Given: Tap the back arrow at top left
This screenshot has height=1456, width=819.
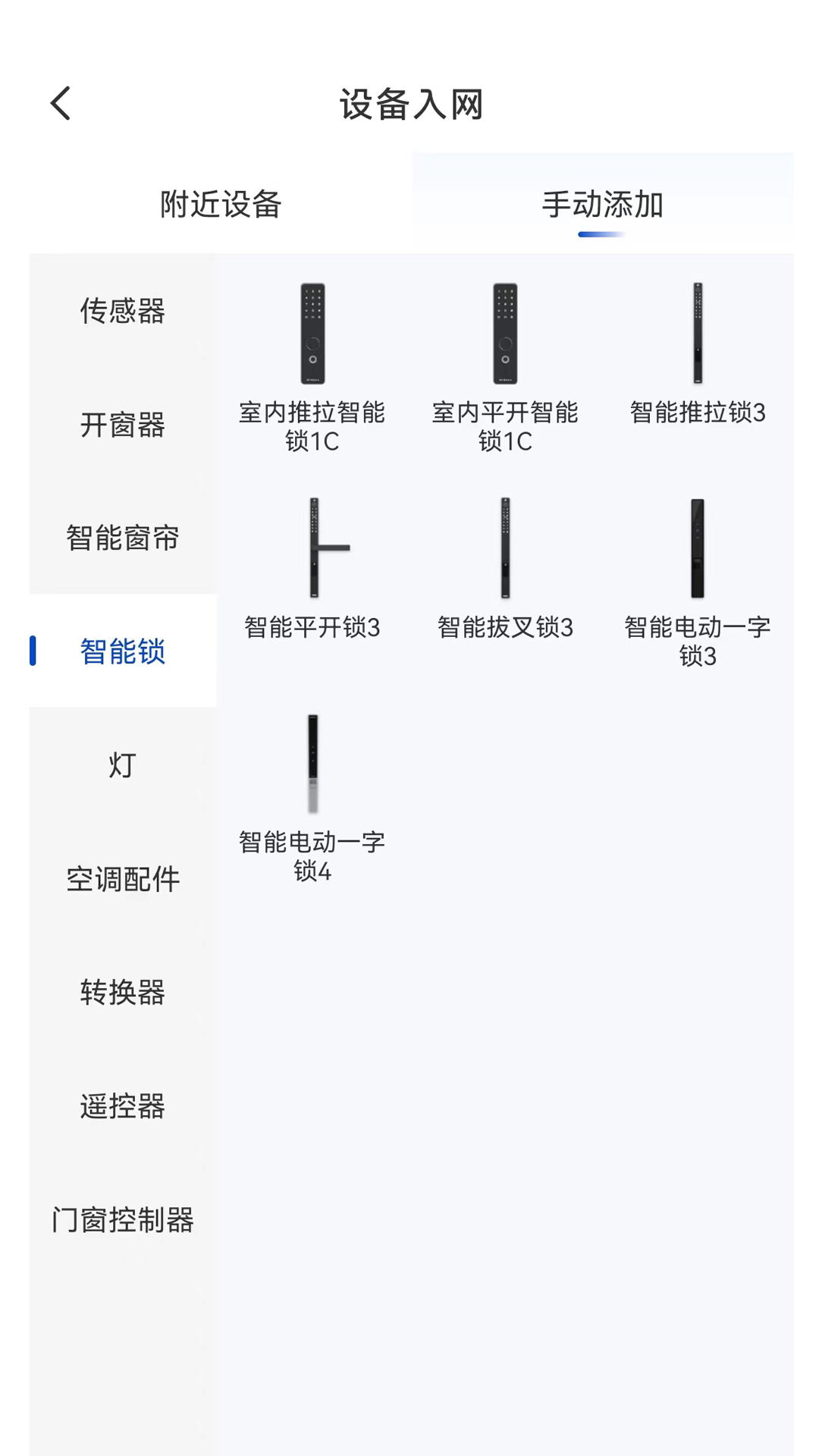Looking at the screenshot, I should coord(61,104).
